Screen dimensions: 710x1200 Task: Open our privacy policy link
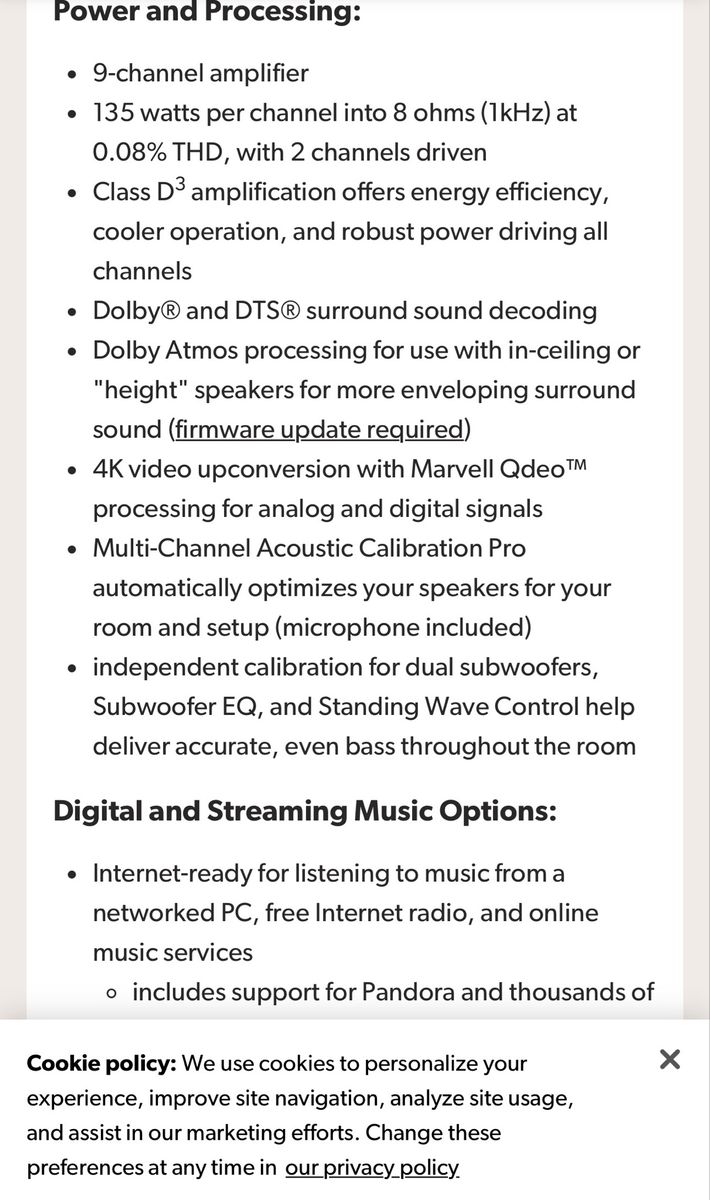pos(372,1168)
